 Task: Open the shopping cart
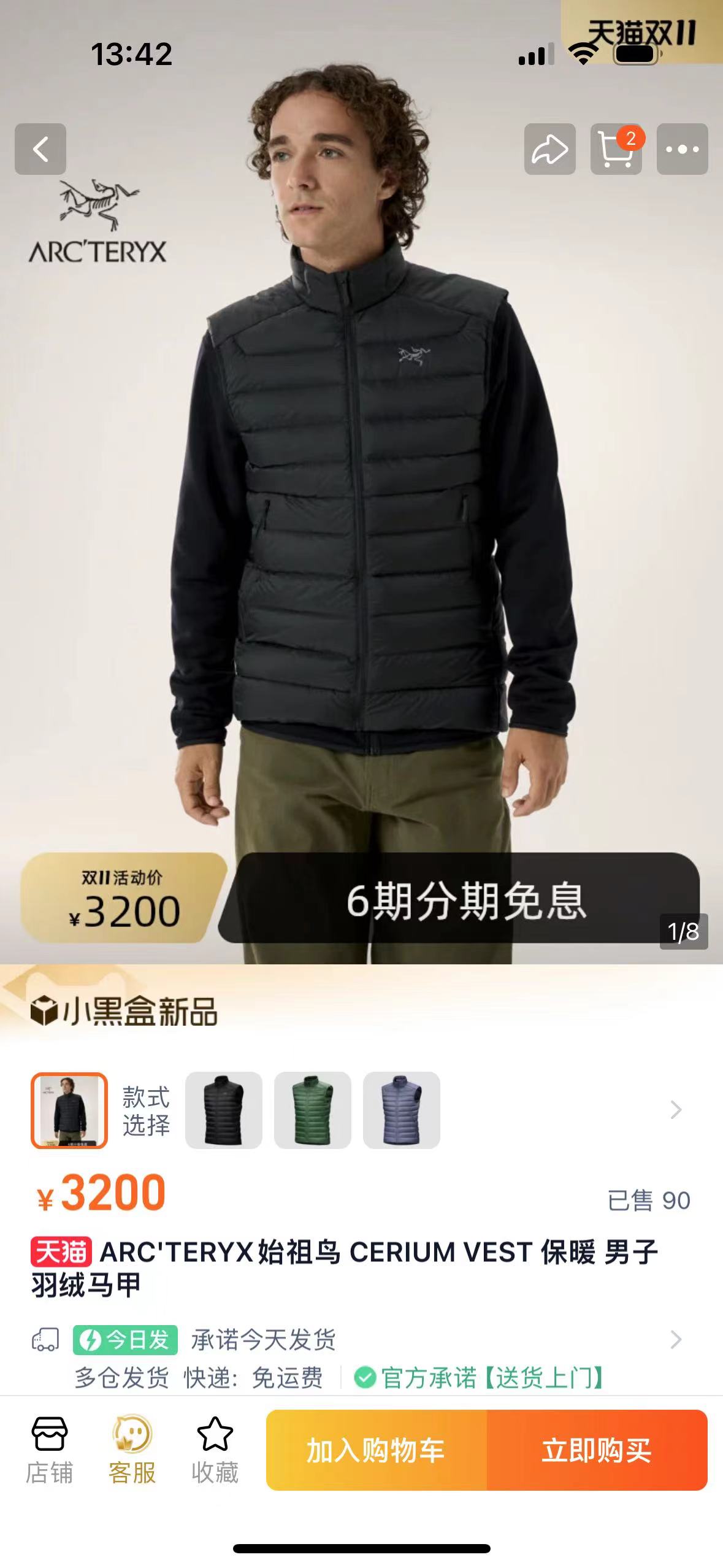pyautogui.click(x=616, y=149)
